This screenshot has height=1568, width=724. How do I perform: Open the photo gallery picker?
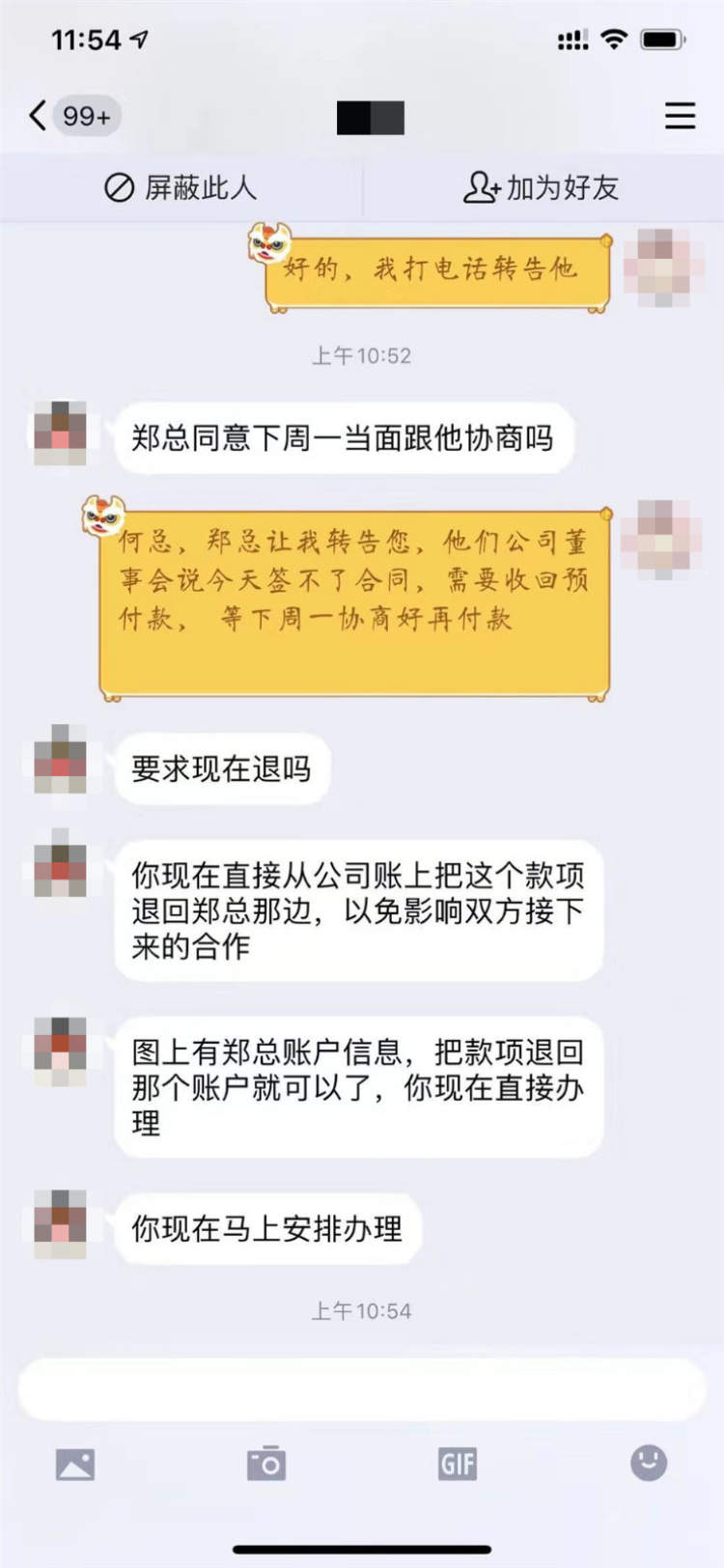(x=75, y=1464)
